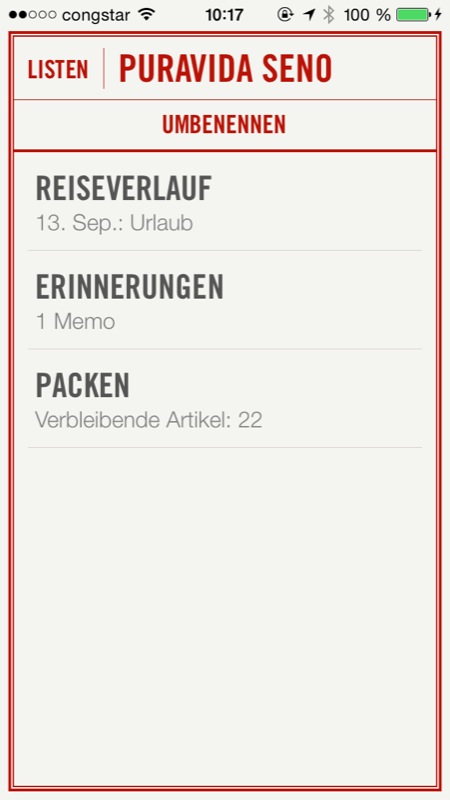Viewport: 450px width, 800px height.
Task: Open the Reiseverlauf entry
Action: pos(225,202)
